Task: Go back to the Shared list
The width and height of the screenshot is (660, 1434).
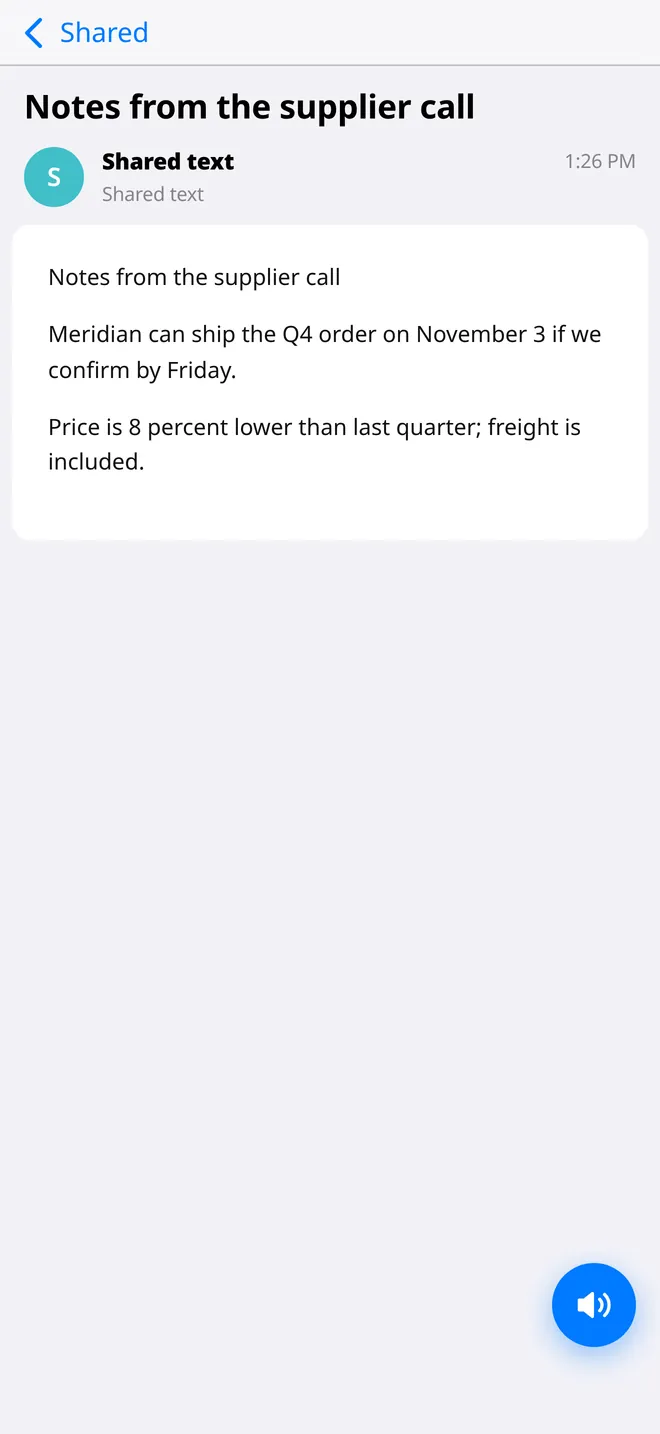Action: coord(86,33)
